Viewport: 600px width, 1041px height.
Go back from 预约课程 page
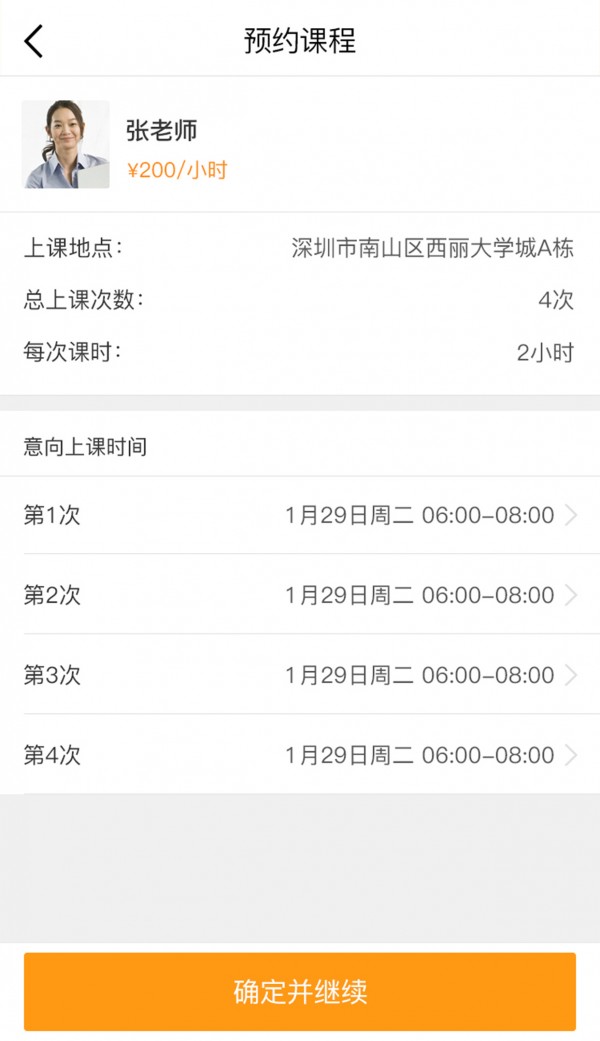(34, 41)
